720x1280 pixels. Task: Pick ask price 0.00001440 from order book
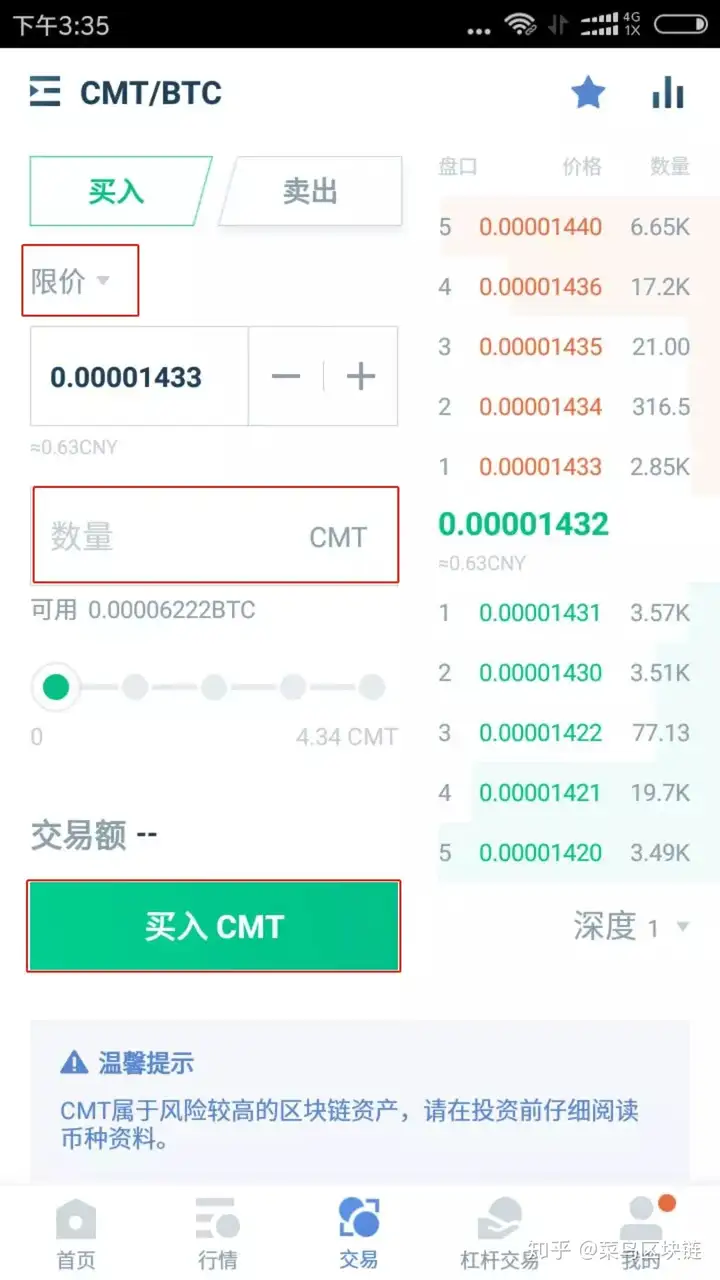pos(540,227)
